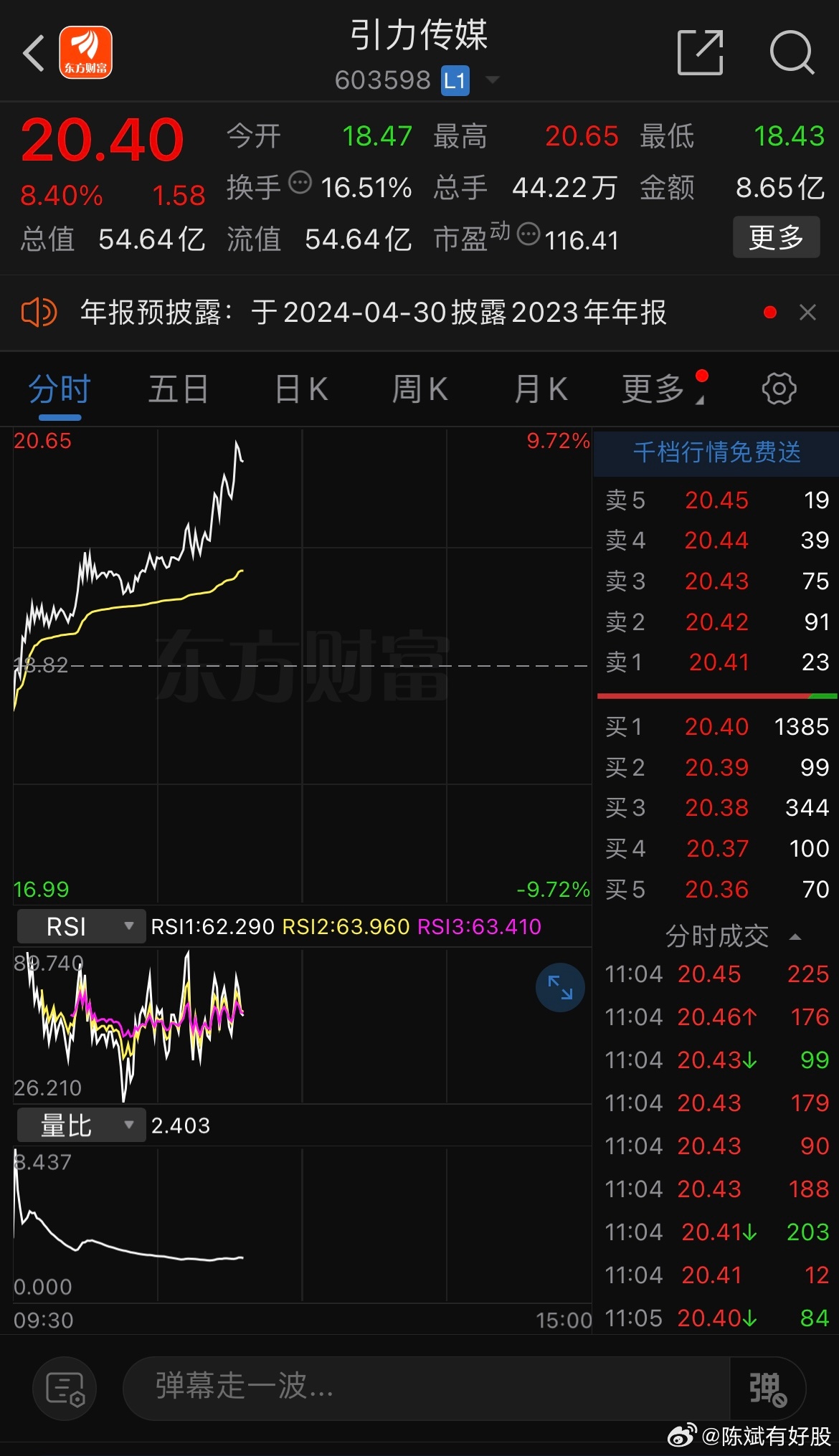Open the search magnifier icon
This screenshot has height=1456, width=839.
coord(792,52)
